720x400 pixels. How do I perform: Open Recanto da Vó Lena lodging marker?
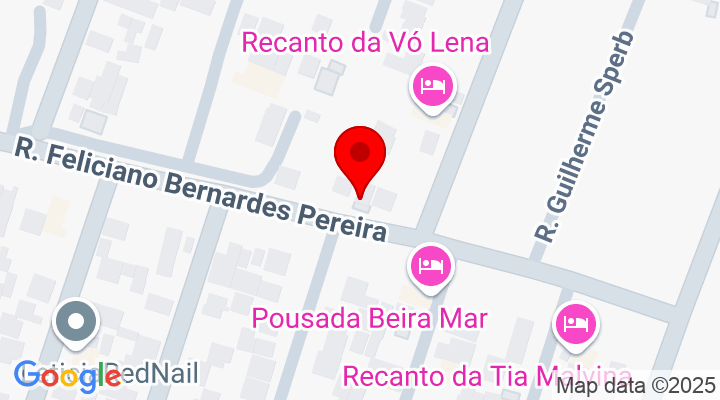pyautogui.click(x=432, y=86)
